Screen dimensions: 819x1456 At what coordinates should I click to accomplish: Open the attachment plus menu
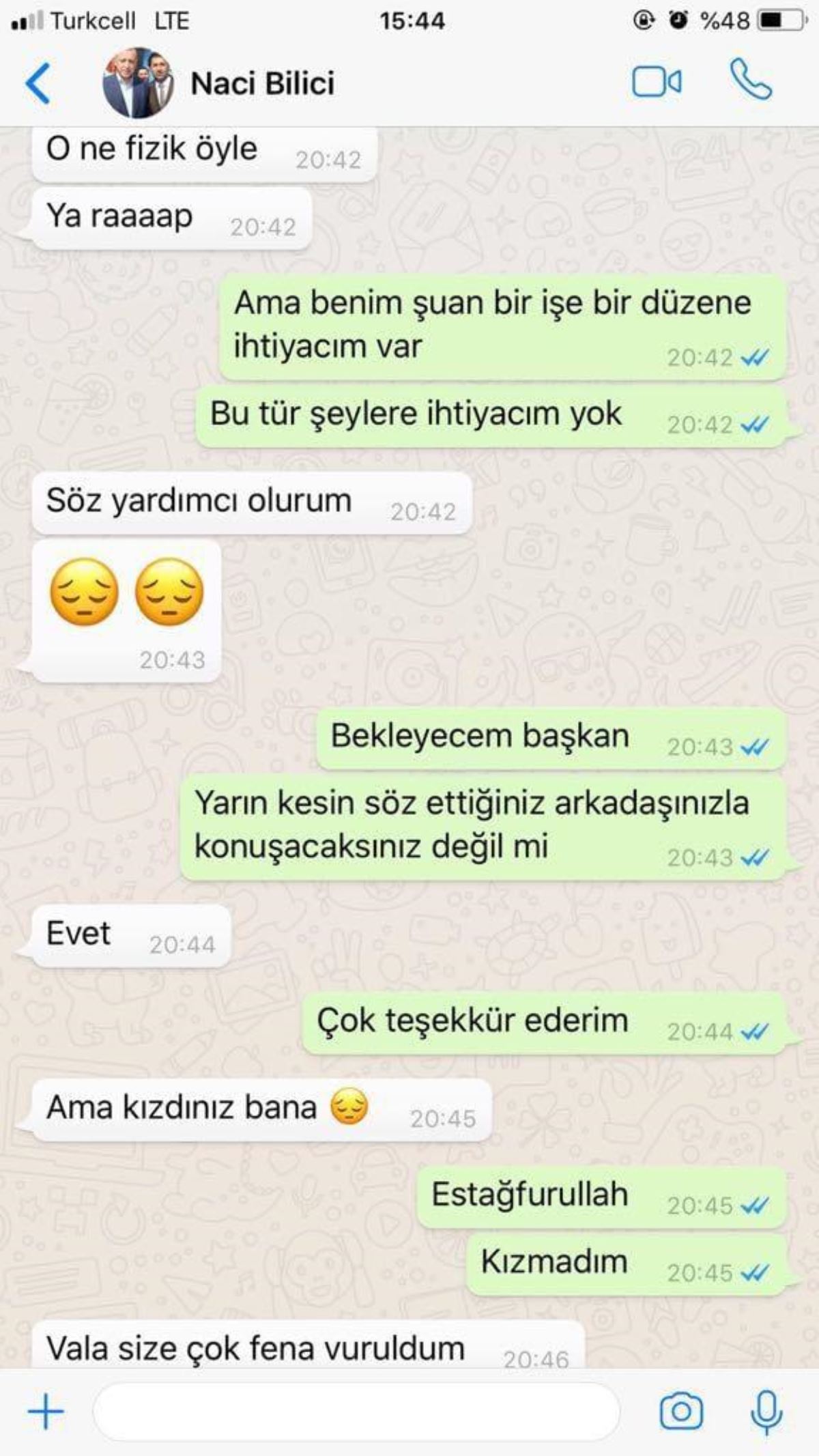pos(46,1411)
